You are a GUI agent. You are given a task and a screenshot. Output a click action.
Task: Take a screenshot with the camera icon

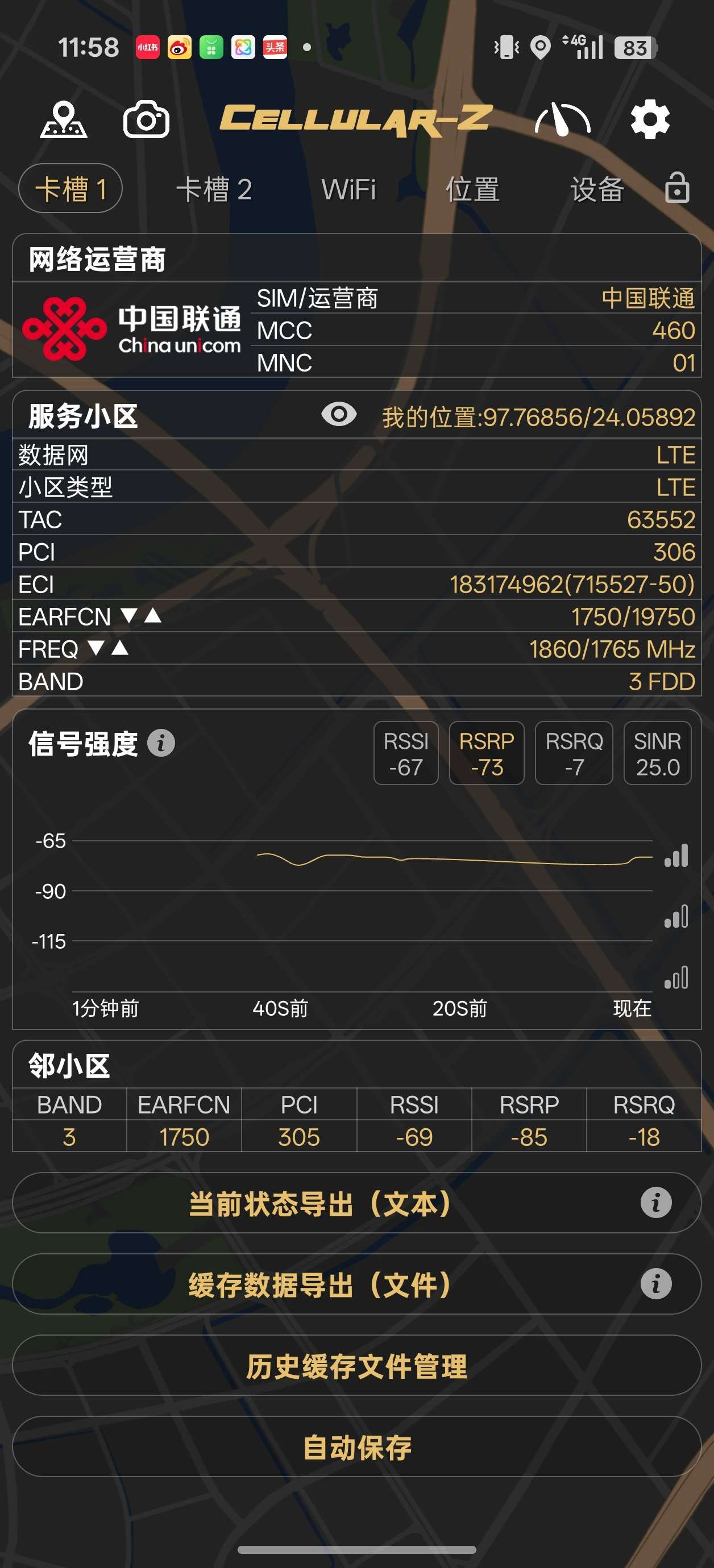click(147, 120)
